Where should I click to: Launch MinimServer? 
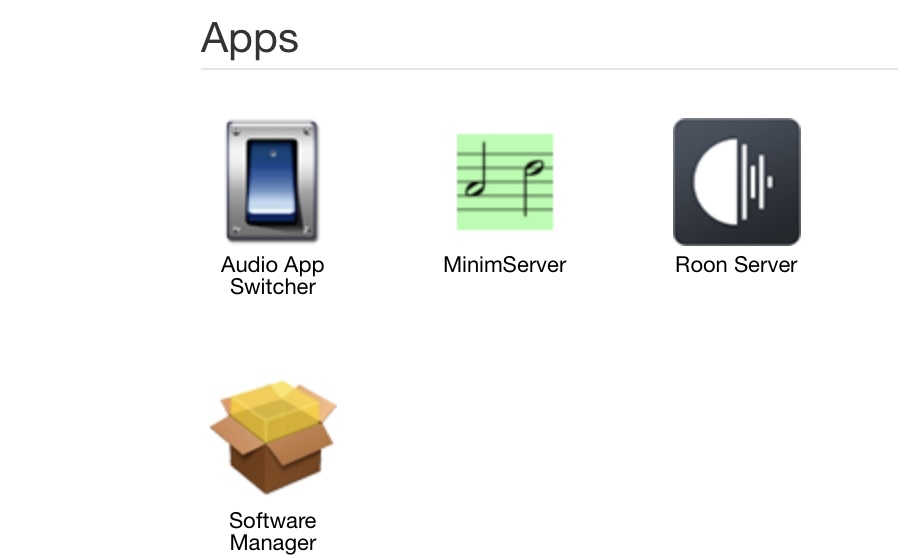(x=504, y=182)
